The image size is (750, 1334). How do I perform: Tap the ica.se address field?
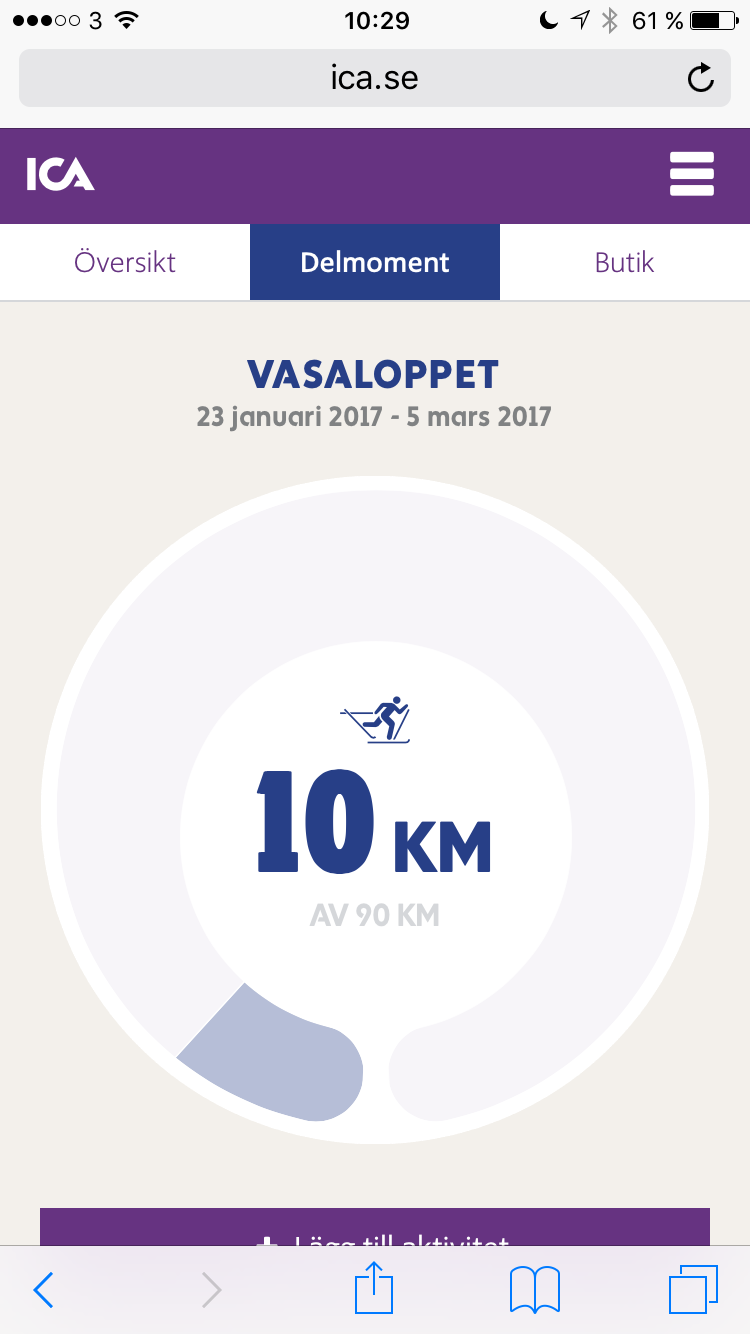(375, 78)
